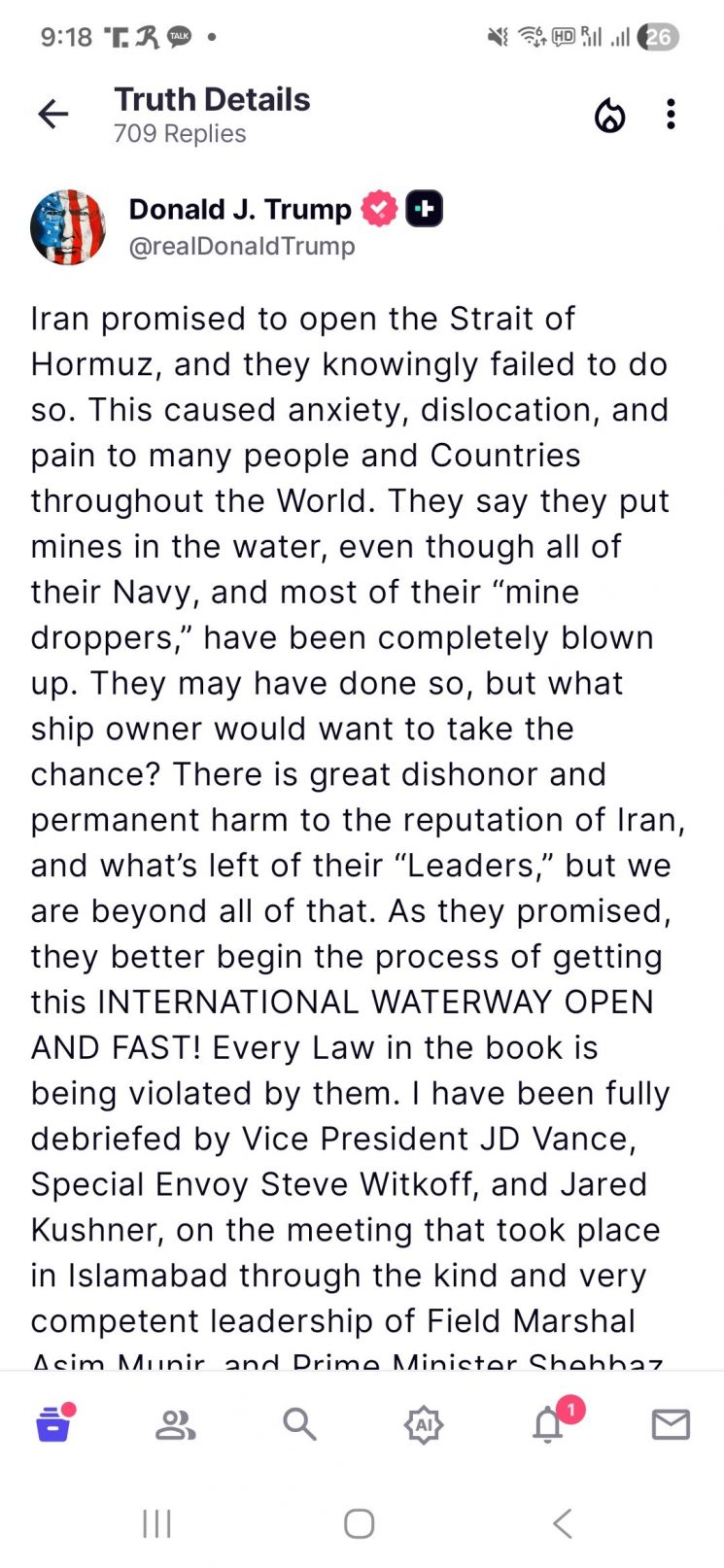Switch to the home feed tab
The image size is (724, 1568).
[x=53, y=1424]
